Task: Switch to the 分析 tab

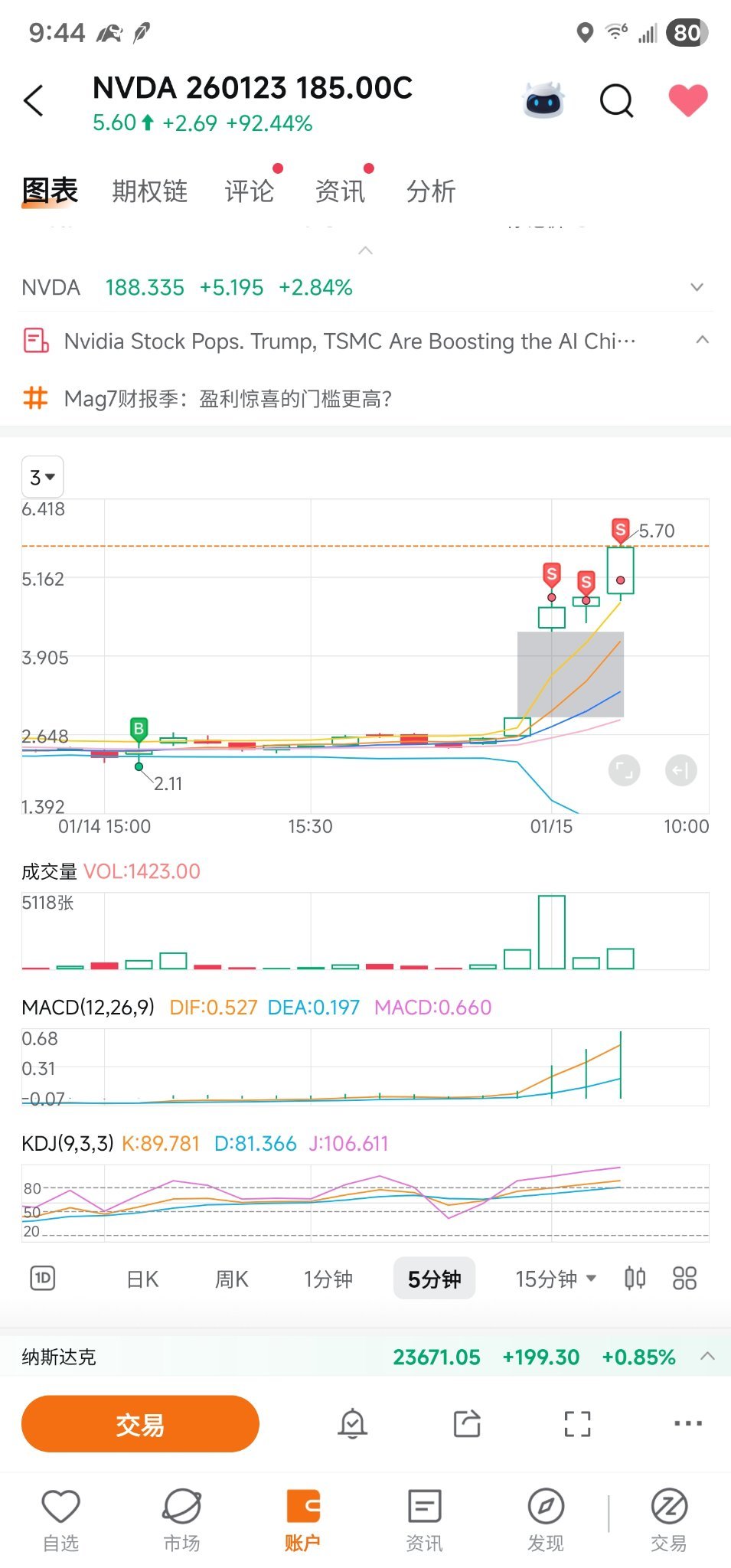Action: [431, 191]
